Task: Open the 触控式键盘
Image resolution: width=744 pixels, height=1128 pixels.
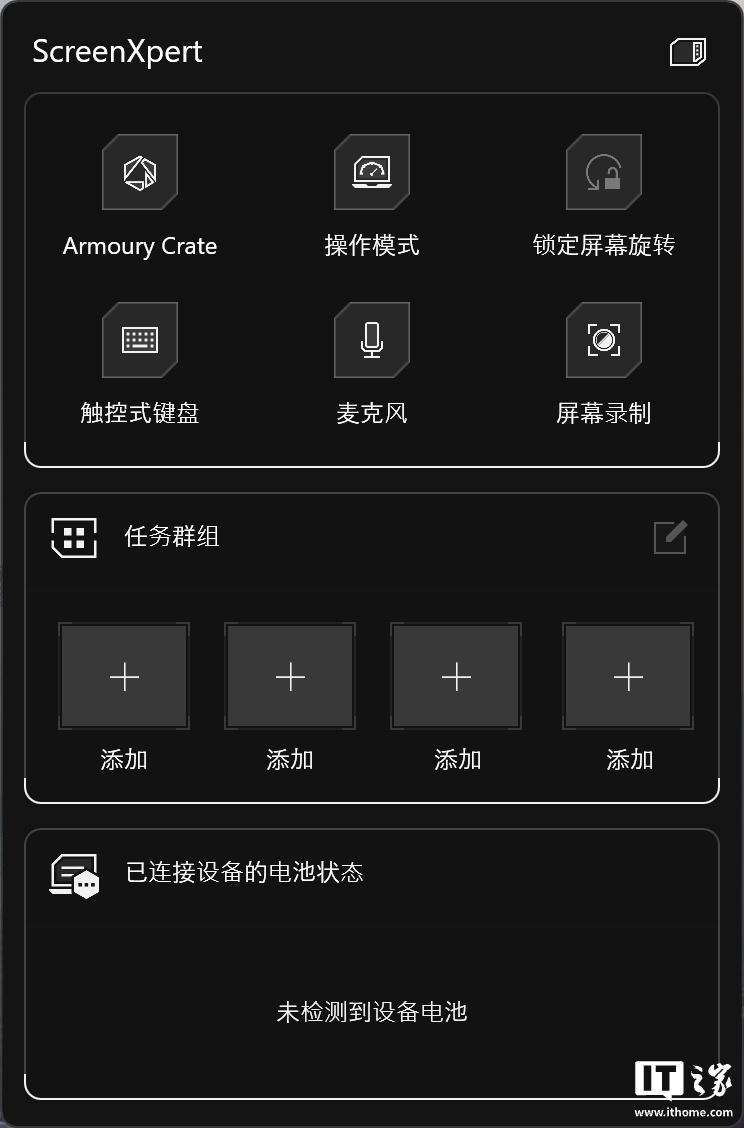Action: (x=140, y=340)
